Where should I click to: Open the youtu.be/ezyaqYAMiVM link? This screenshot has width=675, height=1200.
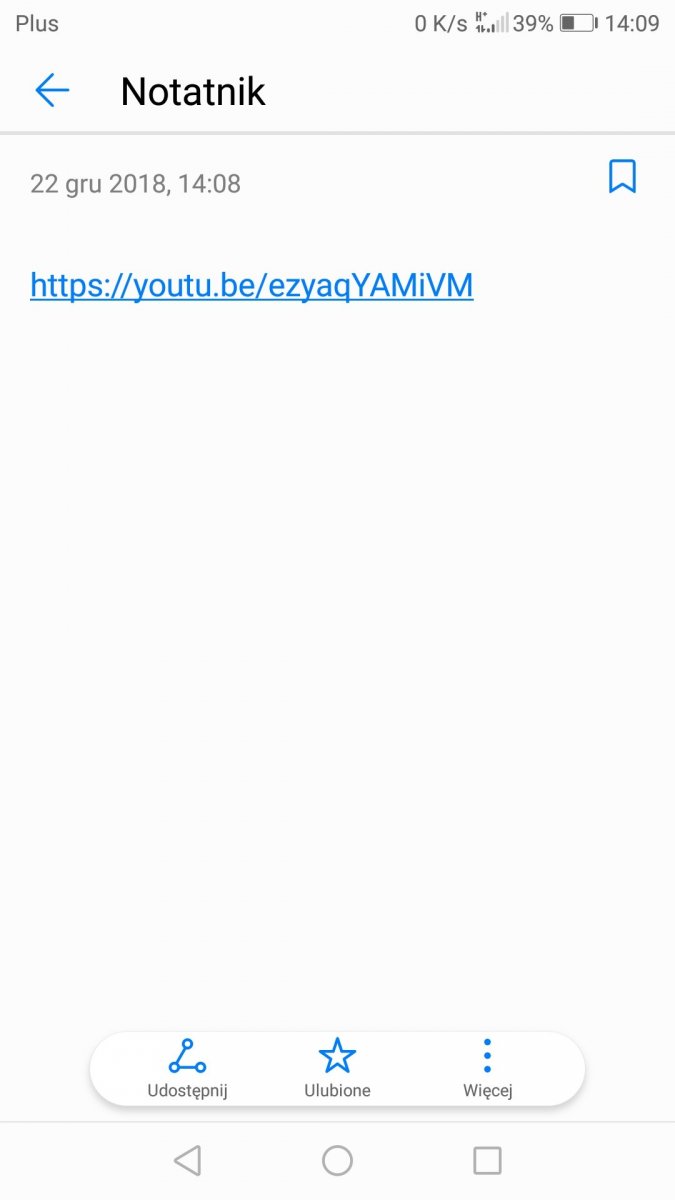(x=251, y=286)
